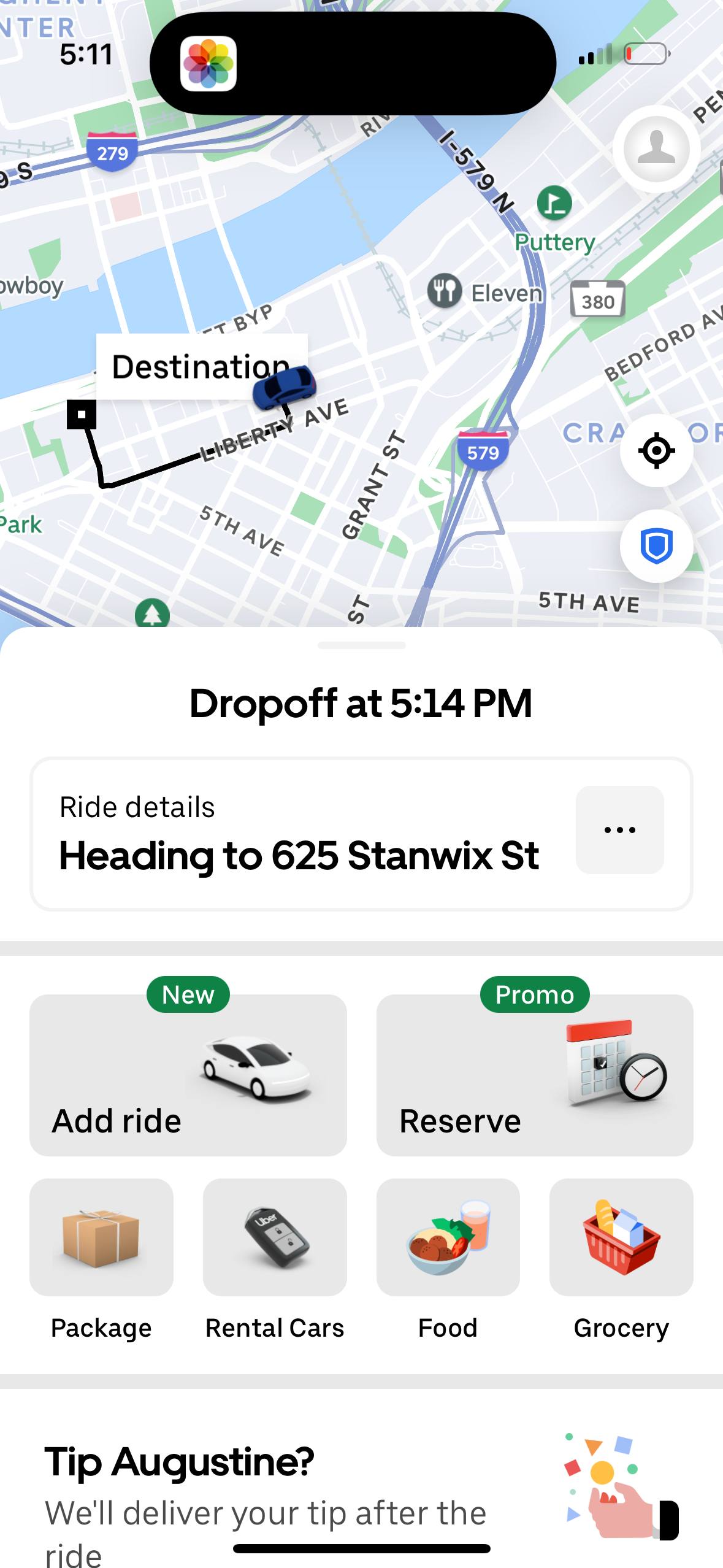Select the Package delivery box icon
This screenshot has height=1568, width=723.
point(101,1237)
